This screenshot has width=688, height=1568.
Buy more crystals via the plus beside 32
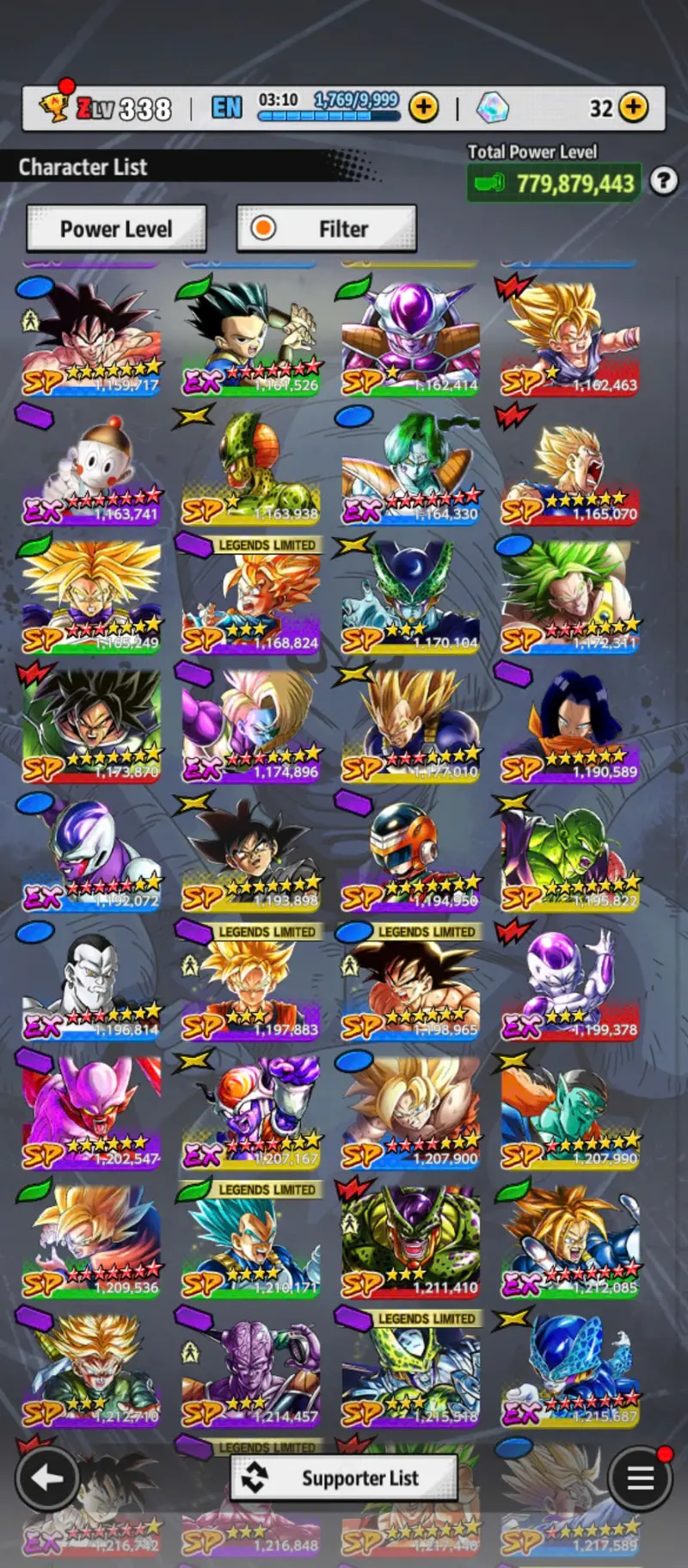(633, 108)
